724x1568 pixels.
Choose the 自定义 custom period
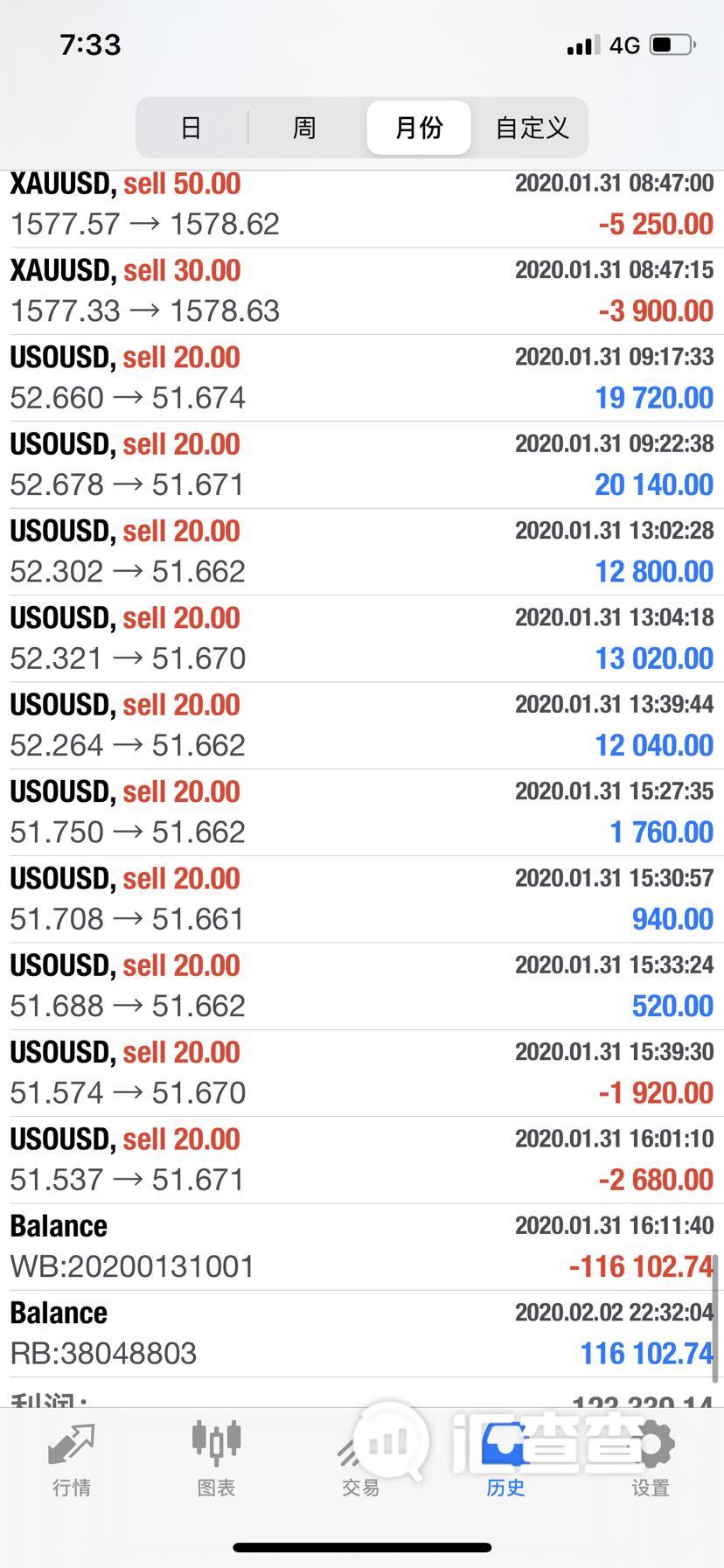click(x=532, y=128)
